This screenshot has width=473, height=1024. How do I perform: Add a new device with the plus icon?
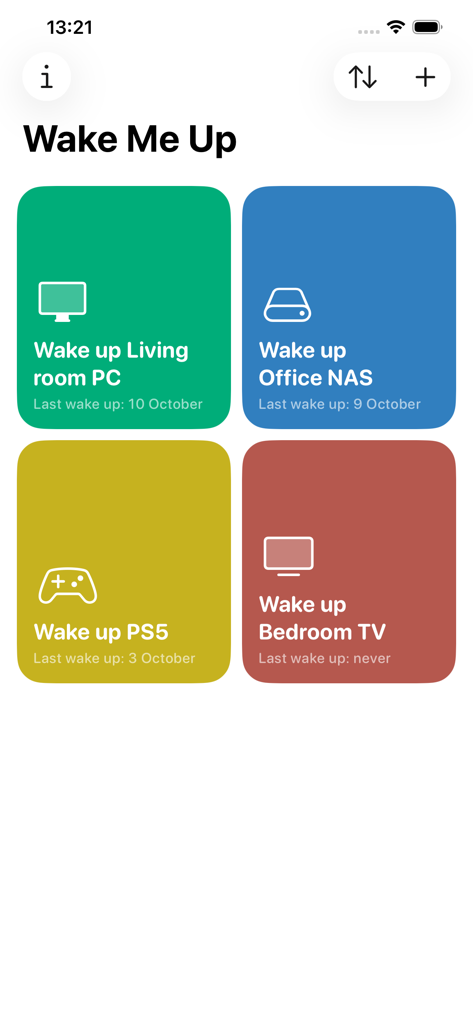coord(425,77)
